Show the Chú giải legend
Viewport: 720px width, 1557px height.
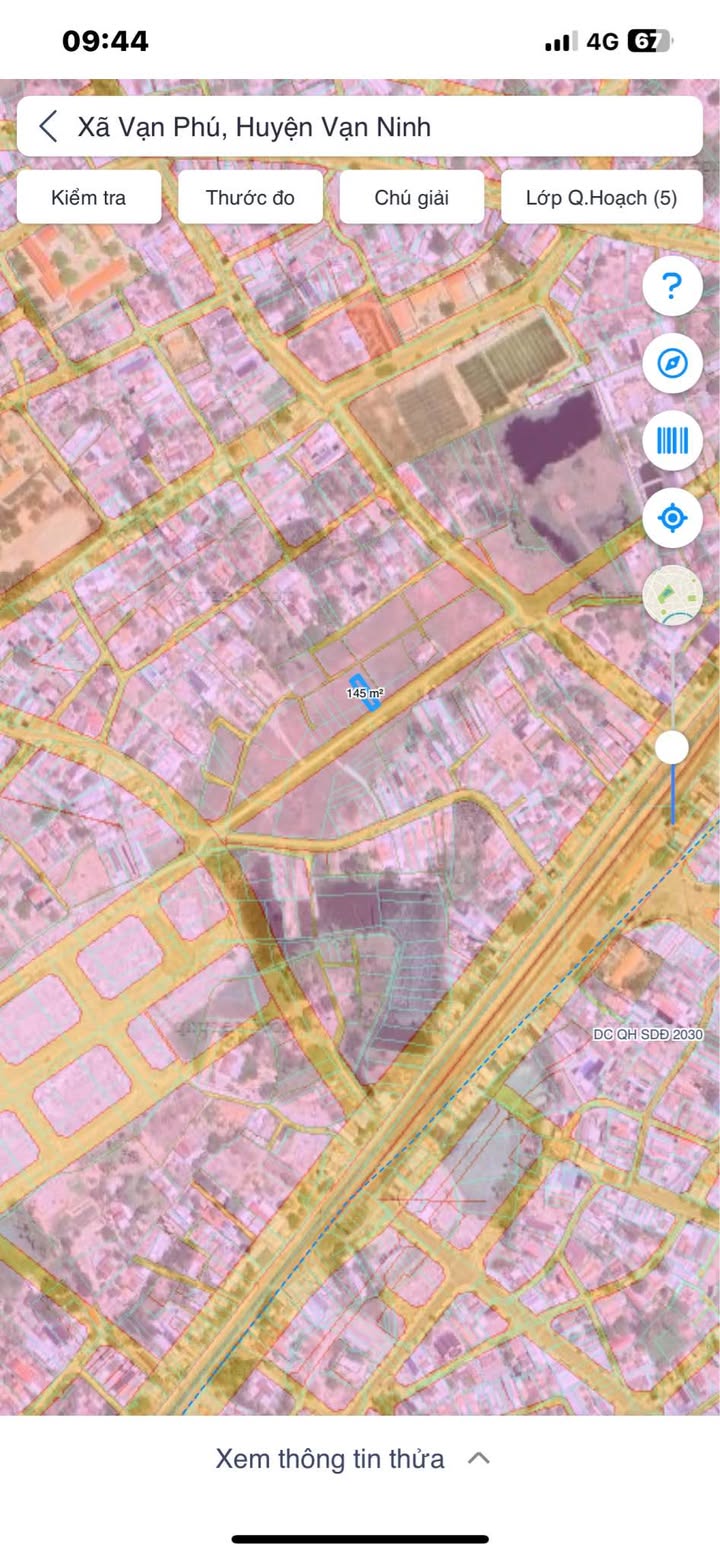pos(411,197)
